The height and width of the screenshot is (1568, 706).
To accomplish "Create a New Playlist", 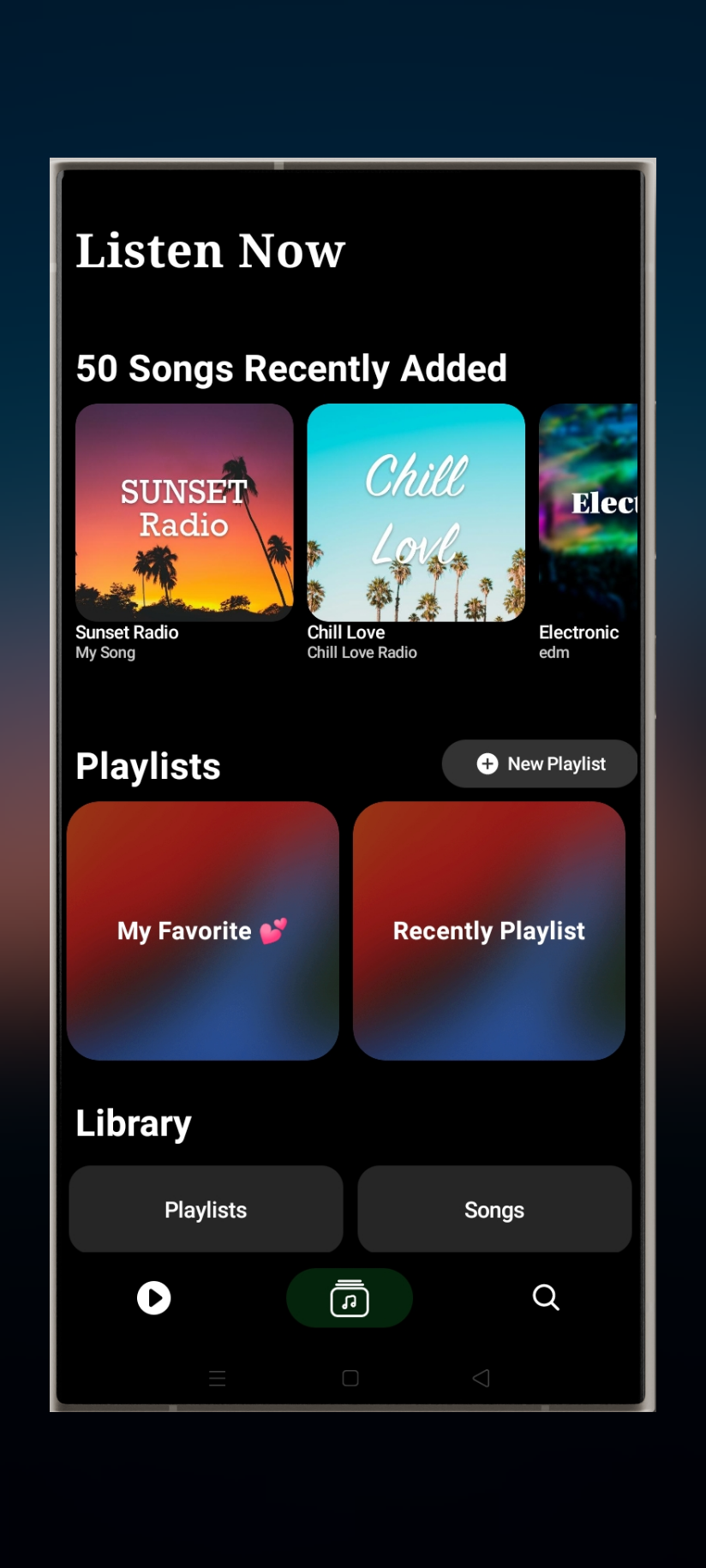I will (540, 763).
